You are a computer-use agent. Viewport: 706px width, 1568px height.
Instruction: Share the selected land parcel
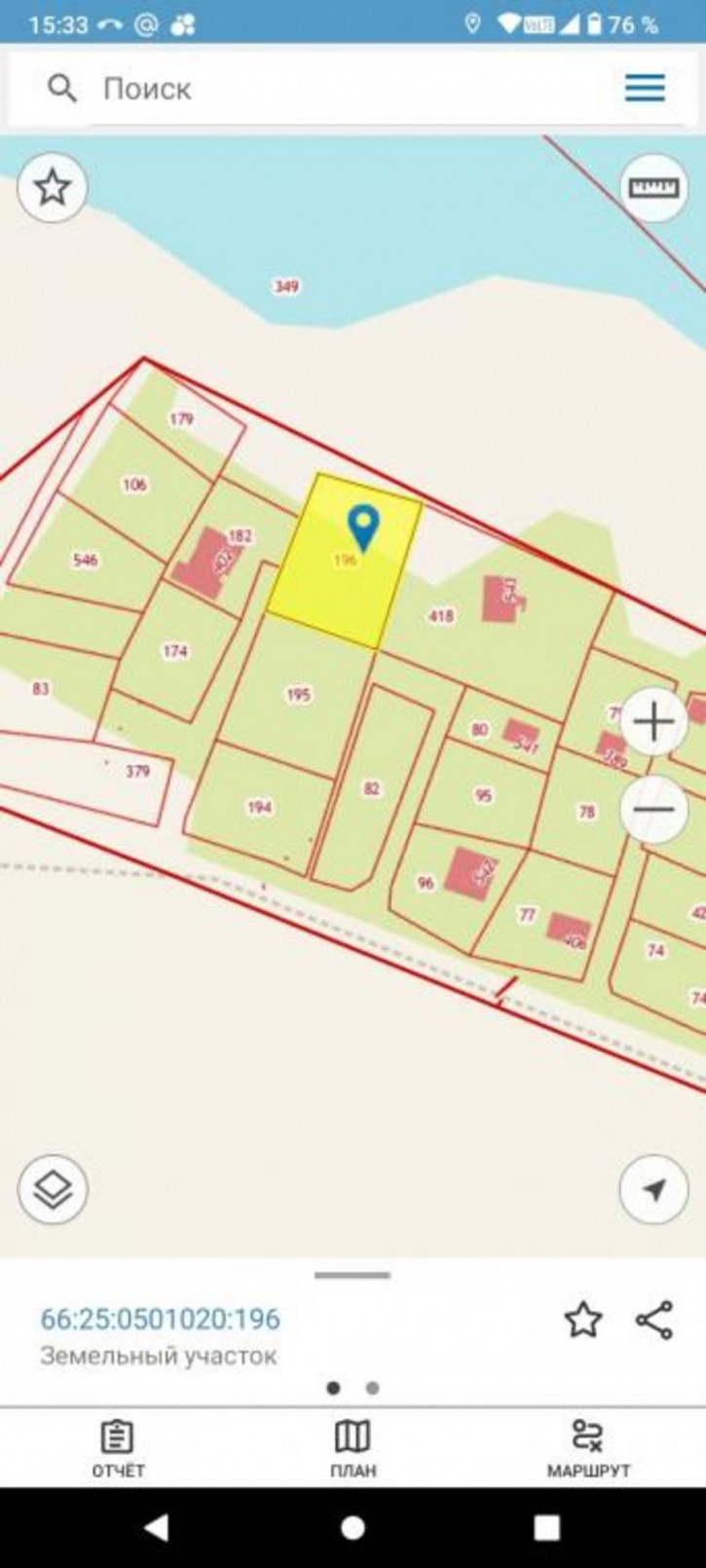click(653, 1320)
